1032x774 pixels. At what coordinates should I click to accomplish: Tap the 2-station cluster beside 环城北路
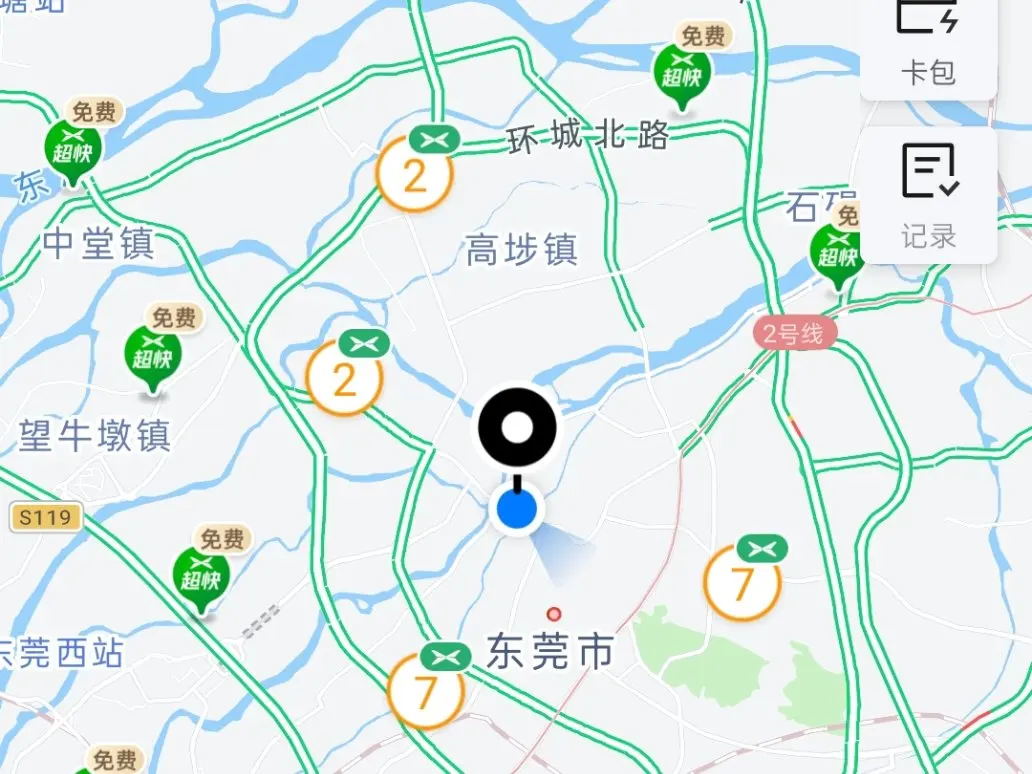[415, 172]
